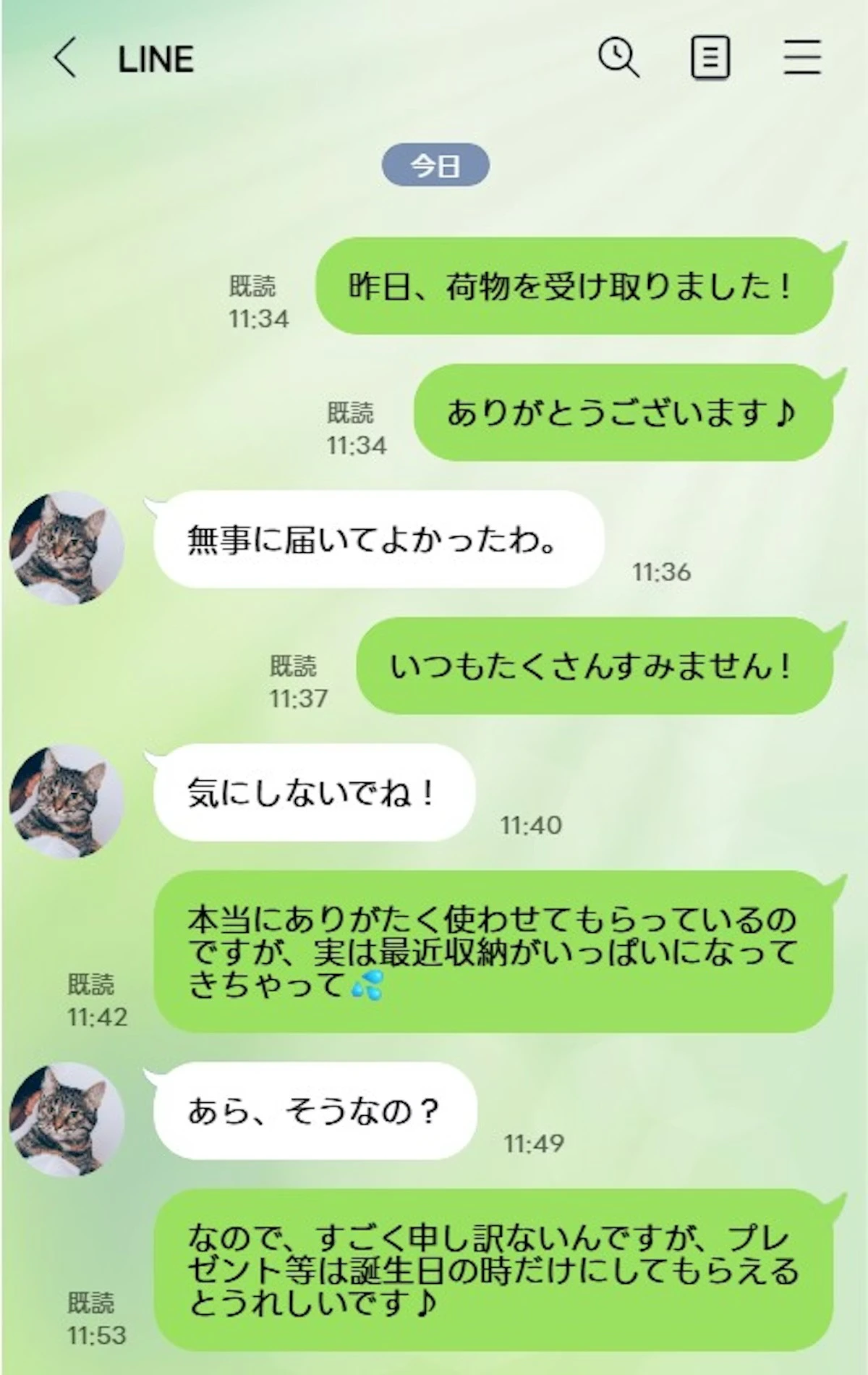Viewport: 868px width, 1375px height.
Task: View profile from avatar next to 気にしないでね!
Action: [67, 801]
